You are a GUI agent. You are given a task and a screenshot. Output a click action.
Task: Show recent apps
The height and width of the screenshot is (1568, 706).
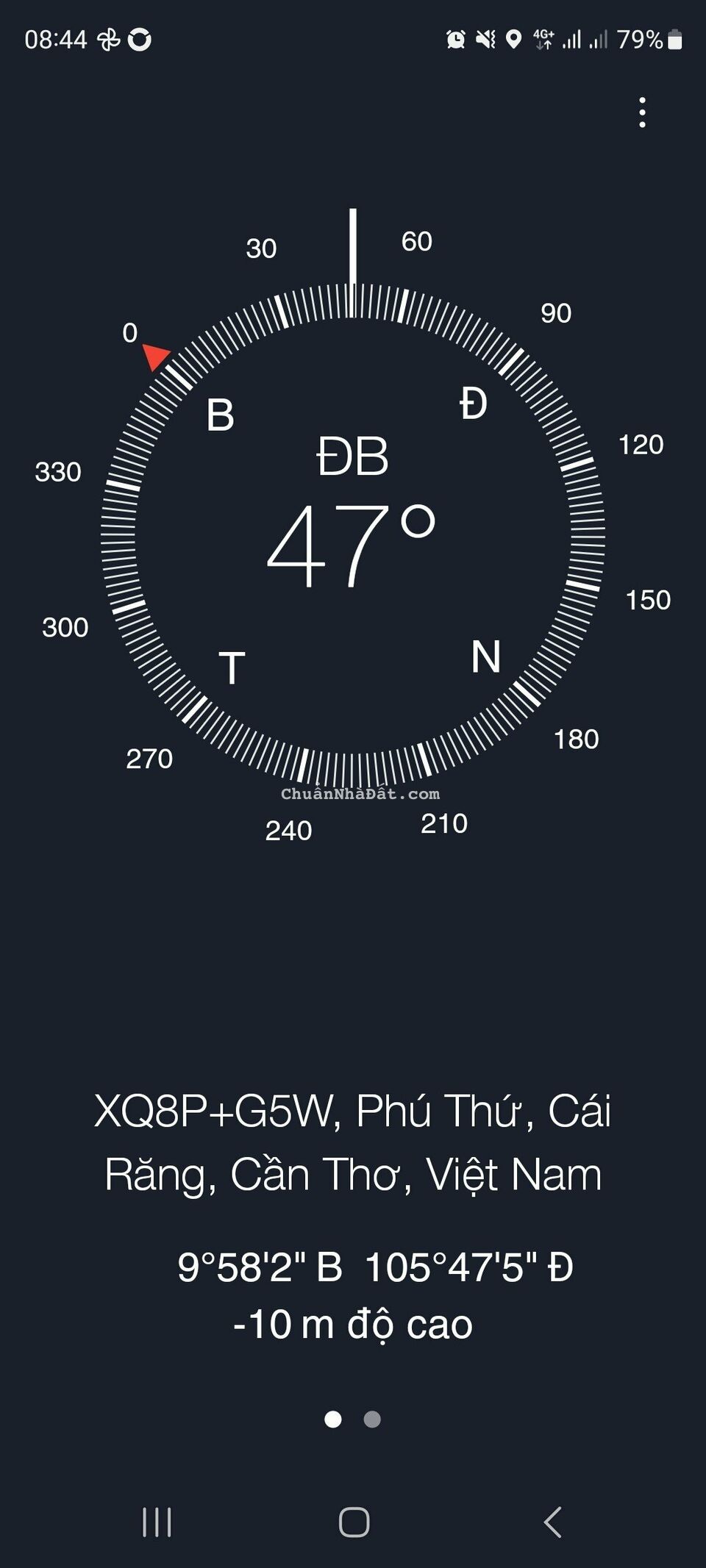click(157, 1522)
